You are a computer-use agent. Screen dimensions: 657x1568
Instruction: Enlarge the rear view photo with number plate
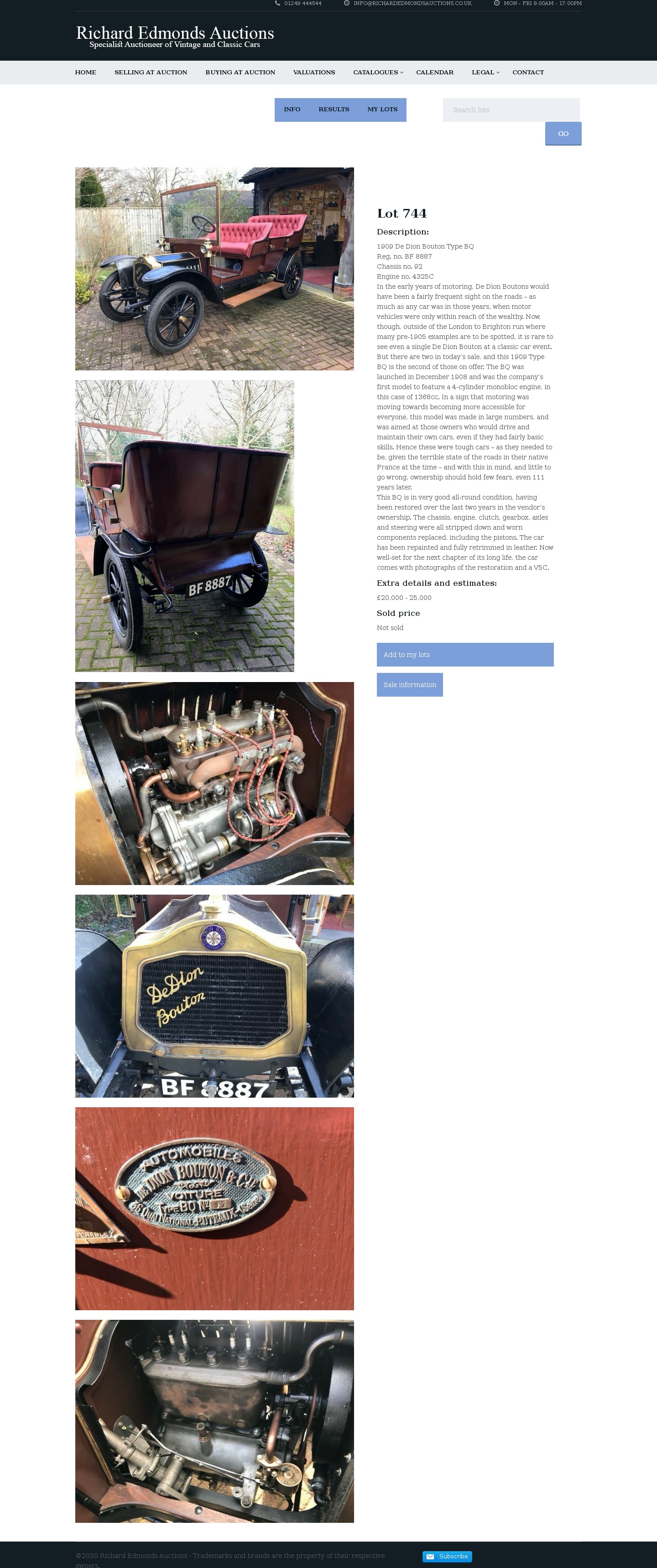coord(184,526)
